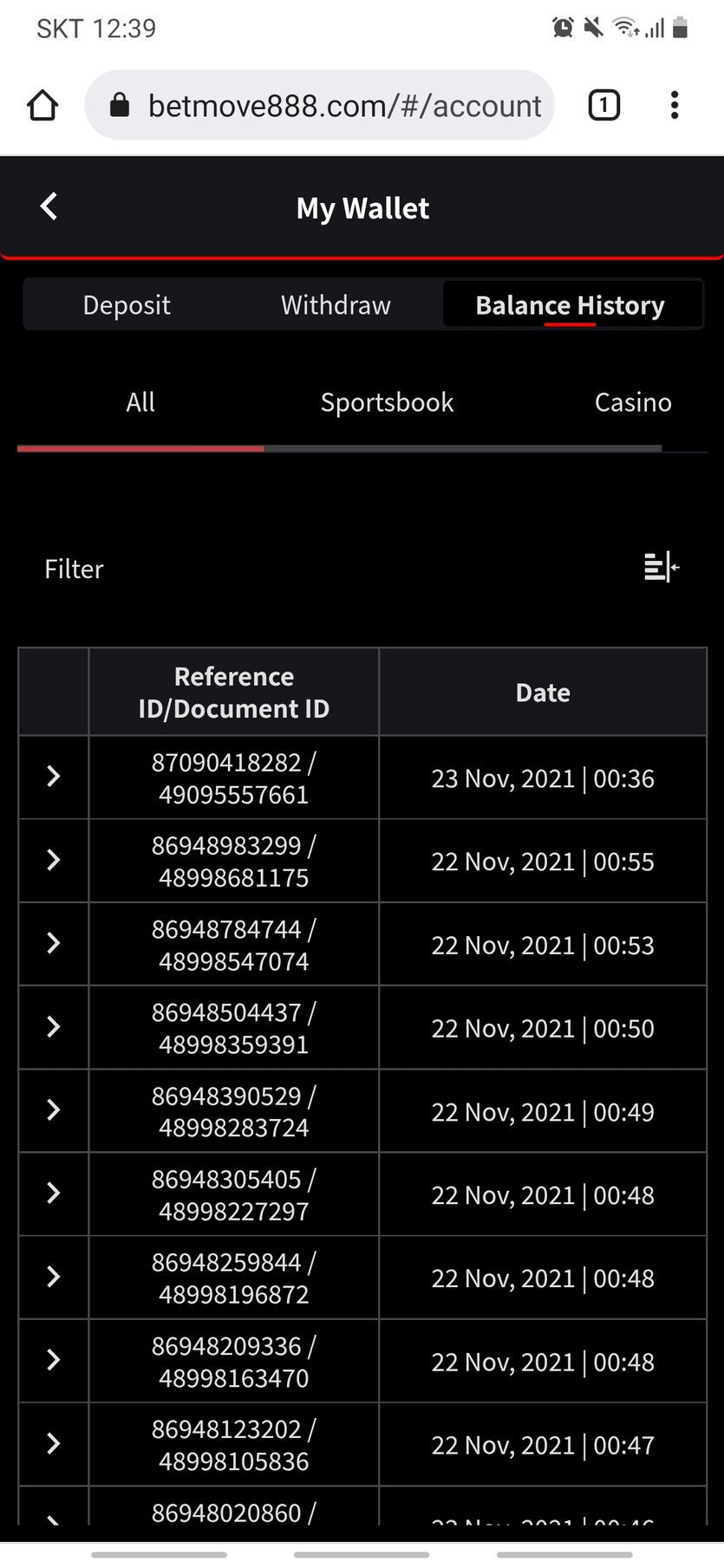Expand row with reference 86948209336
Screen dimensions: 724x1568
[53, 1360]
